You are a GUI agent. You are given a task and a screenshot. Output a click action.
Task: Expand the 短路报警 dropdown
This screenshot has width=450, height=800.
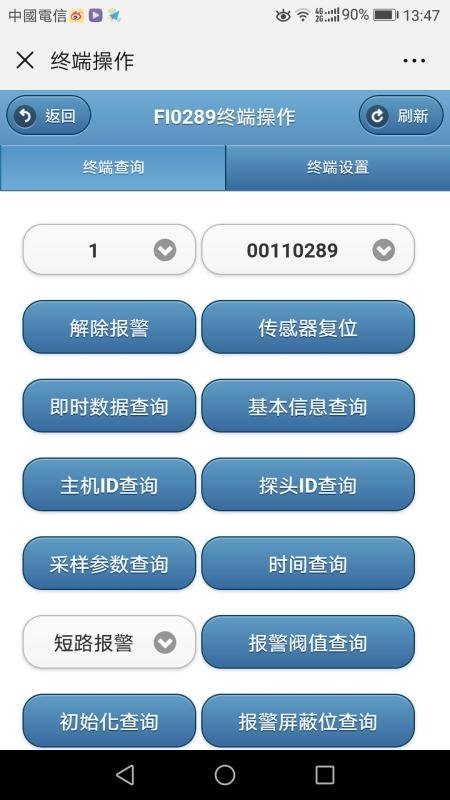pyautogui.click(x=109, y=642)
